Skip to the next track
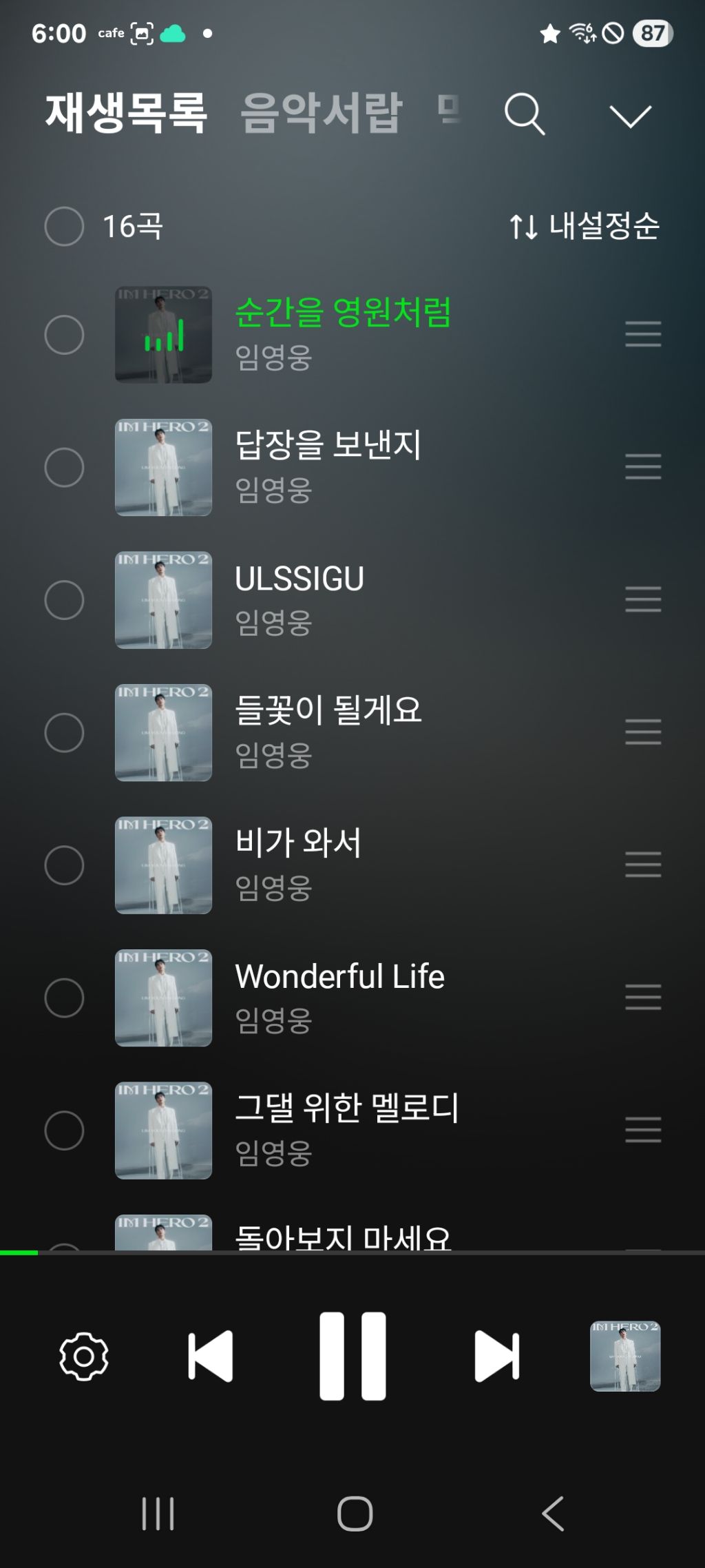The height and width of the screenshot is (1568, 705). point(496,1356)
